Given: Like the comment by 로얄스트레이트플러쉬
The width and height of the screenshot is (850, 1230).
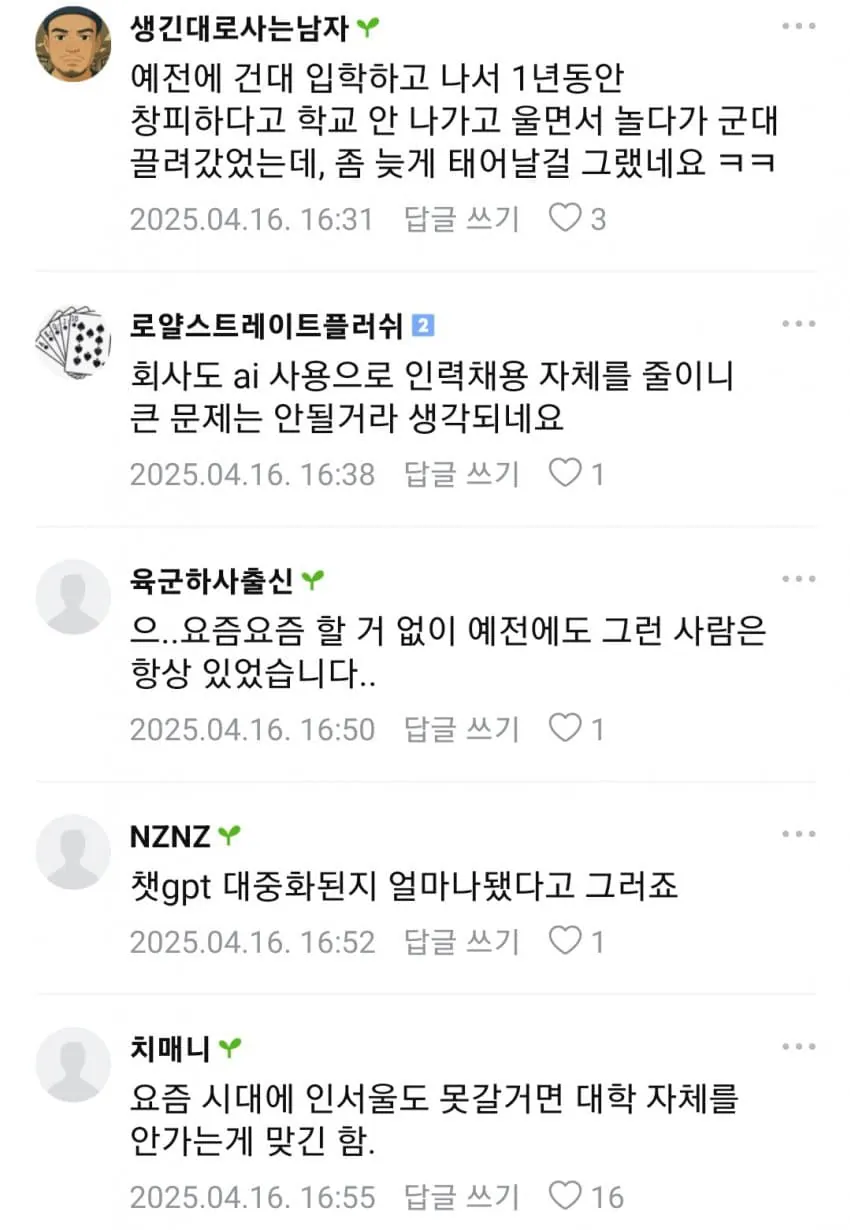Looking at the screenshot, I should pyautogui.click(x=566, y=473).
